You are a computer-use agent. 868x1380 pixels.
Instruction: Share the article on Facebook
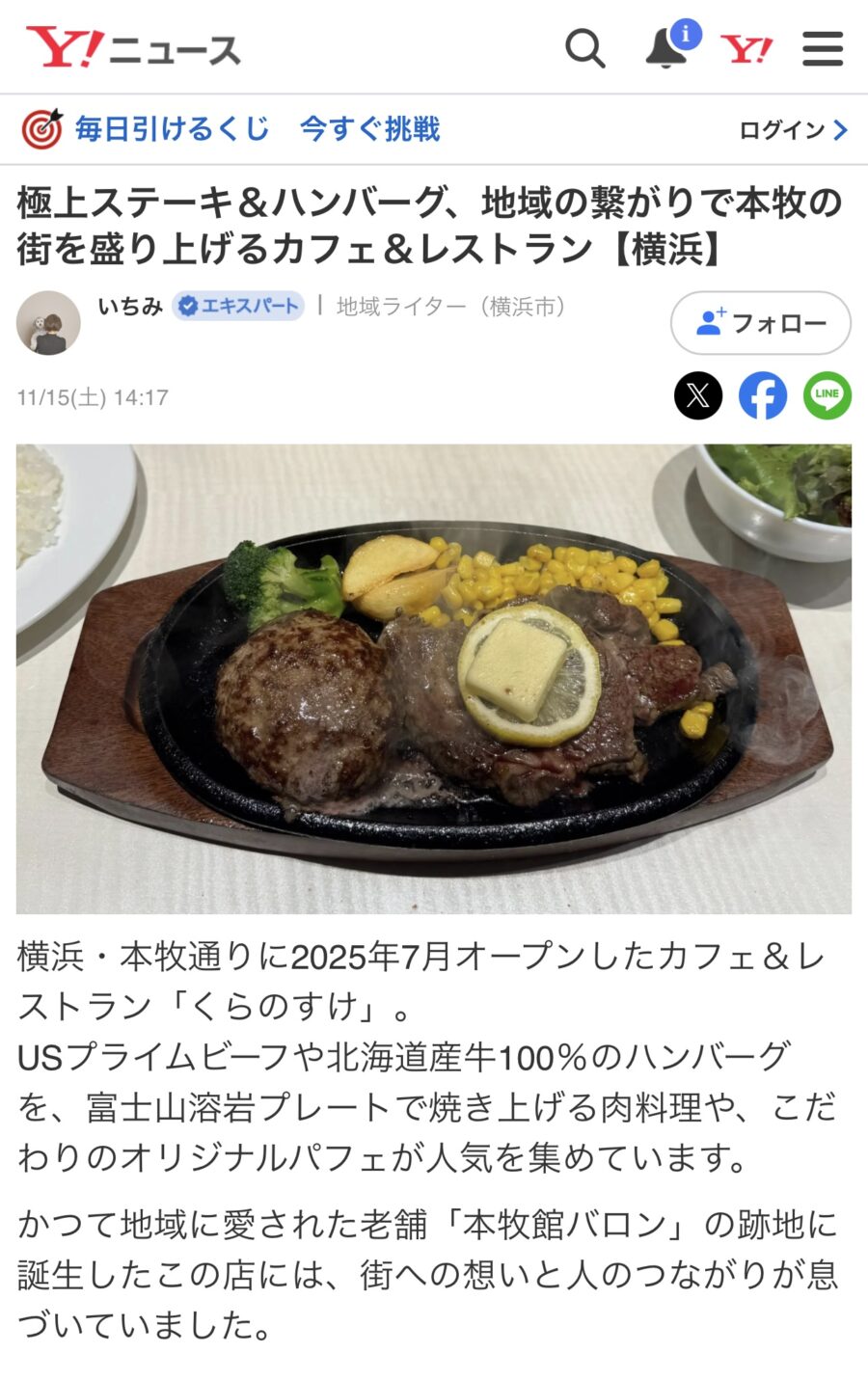(763, 395)
